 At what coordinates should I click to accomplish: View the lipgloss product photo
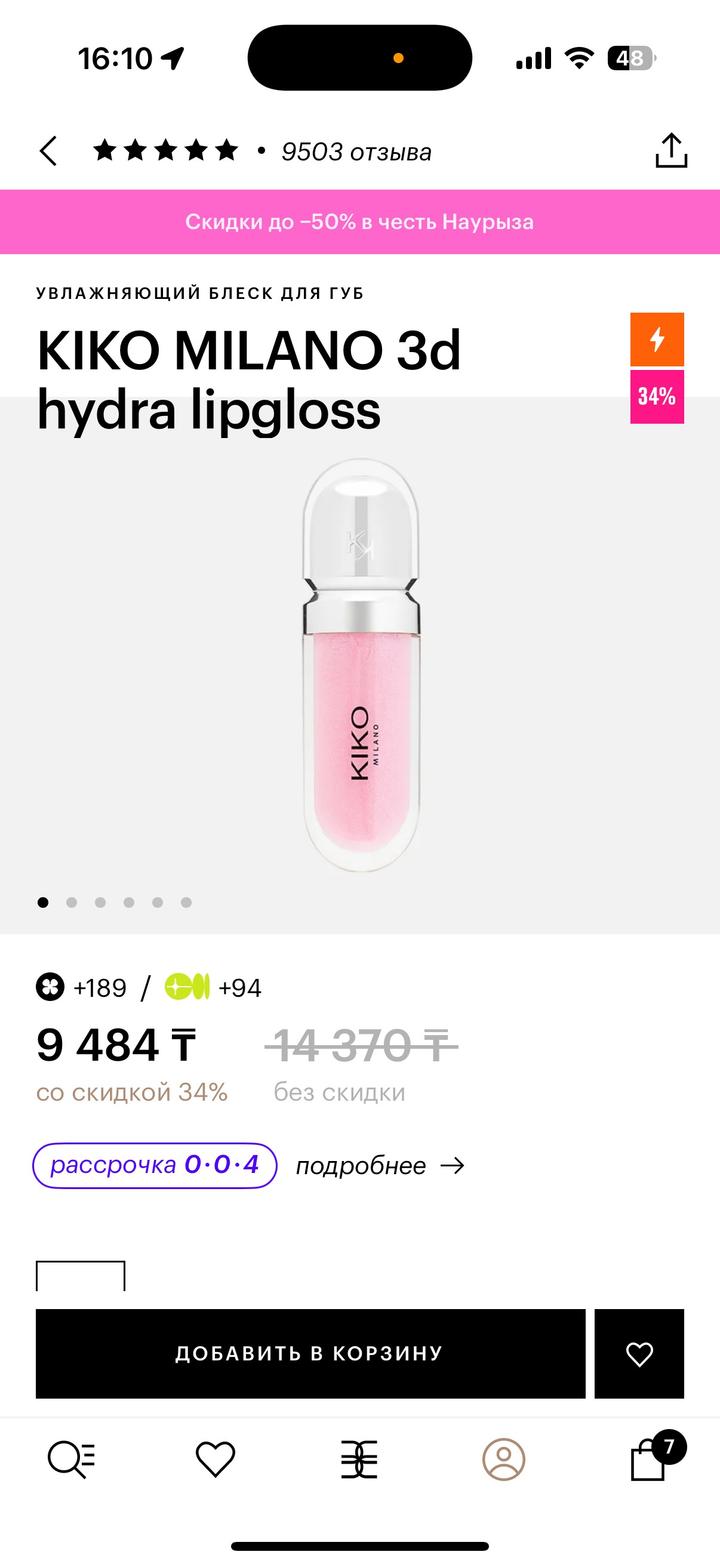coord(360,665)
